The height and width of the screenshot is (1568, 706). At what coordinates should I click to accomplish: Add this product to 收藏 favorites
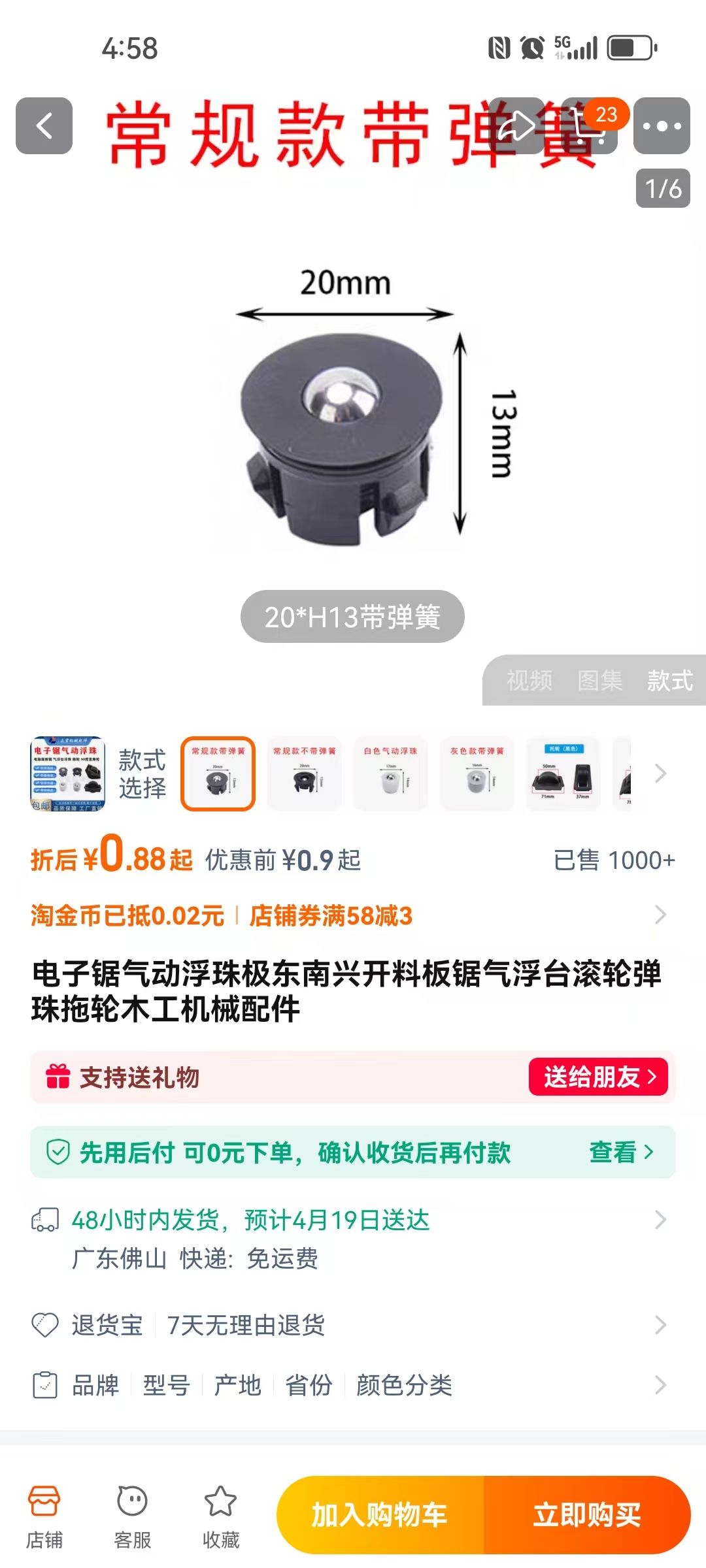(221, 1516)
